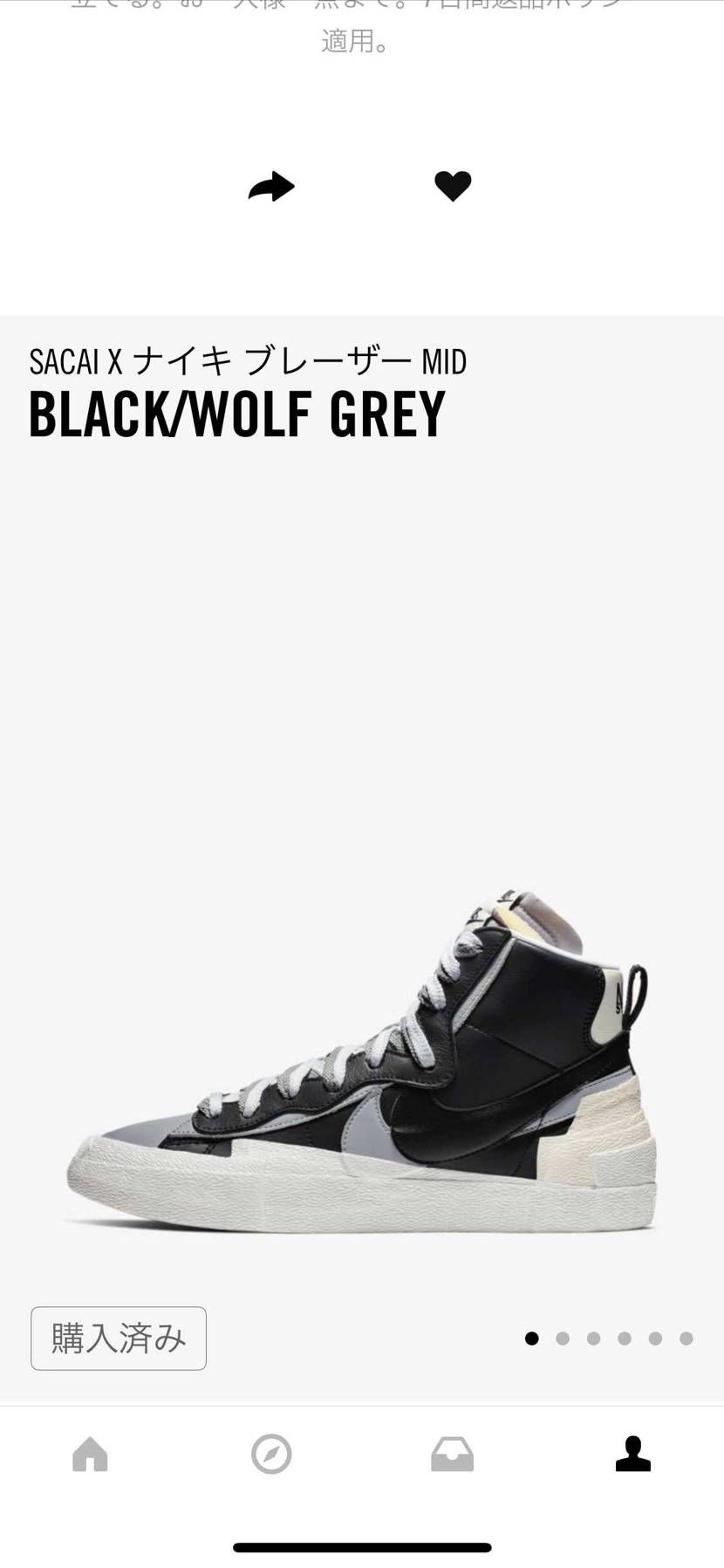The width and height of the screenshot is (724, 1568).
Task: Open the SACAI x Blazer Mid product image
Action: click(x=361, y=1061)
